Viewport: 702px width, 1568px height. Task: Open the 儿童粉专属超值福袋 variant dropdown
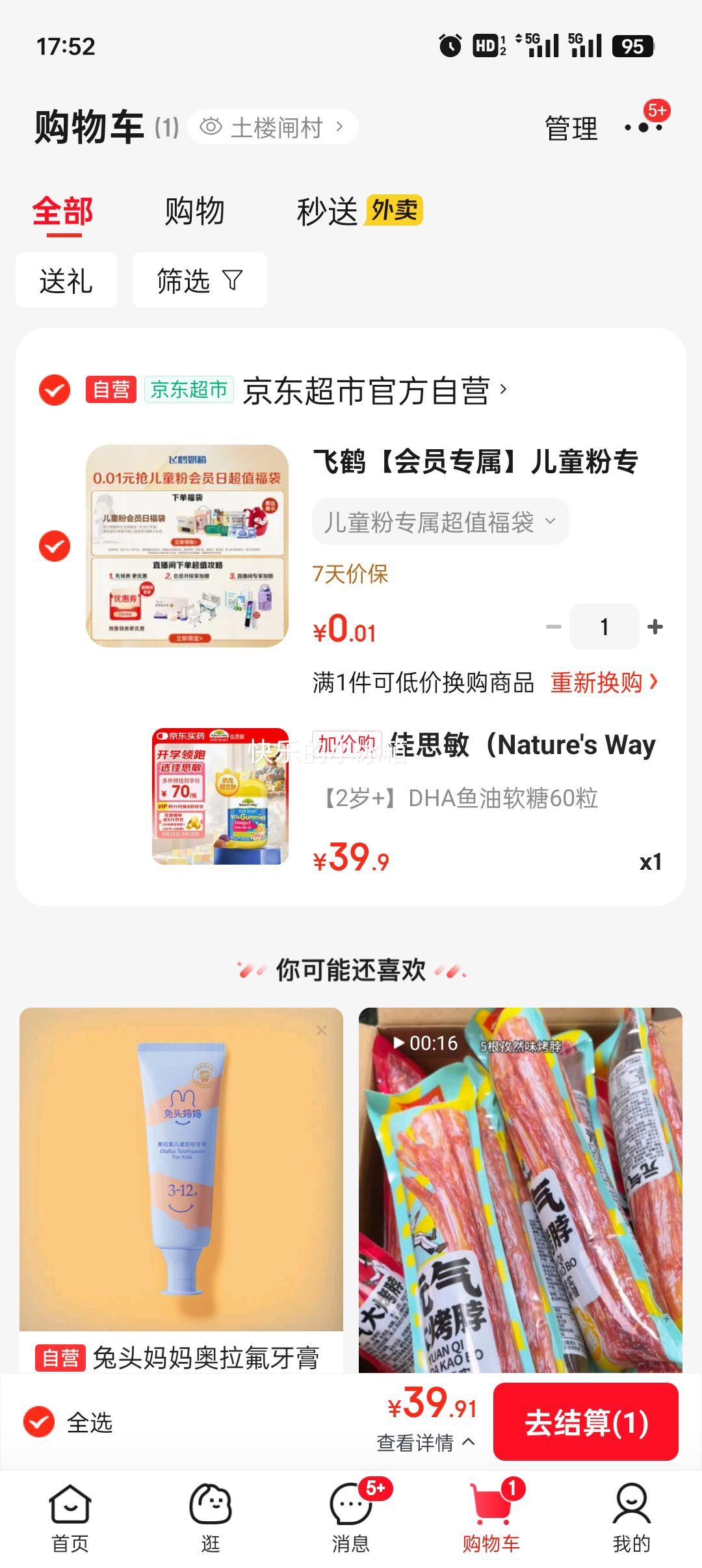click(x=440, y=520)
